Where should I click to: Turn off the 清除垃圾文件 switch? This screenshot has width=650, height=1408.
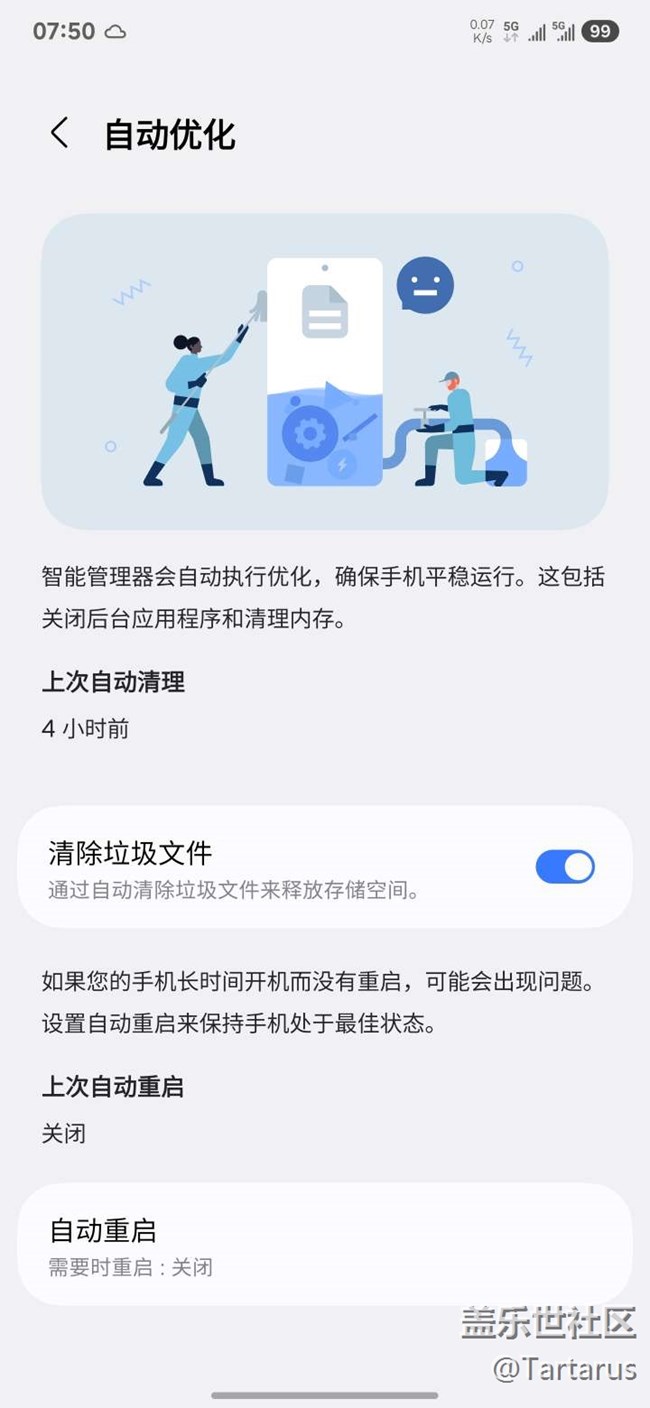pyautogui.click(x=564, y=866)
